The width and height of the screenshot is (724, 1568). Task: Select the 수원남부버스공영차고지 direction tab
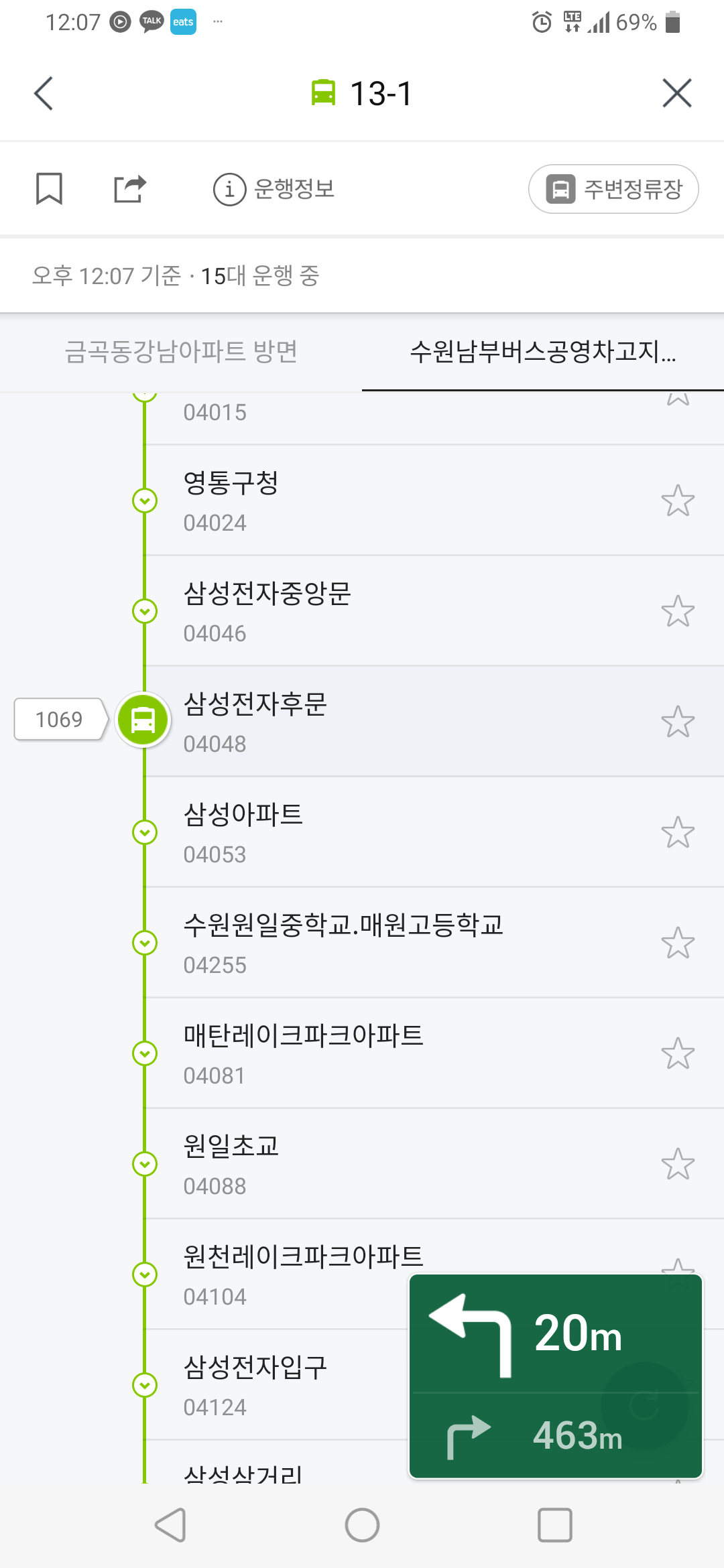tap(543, 351)
